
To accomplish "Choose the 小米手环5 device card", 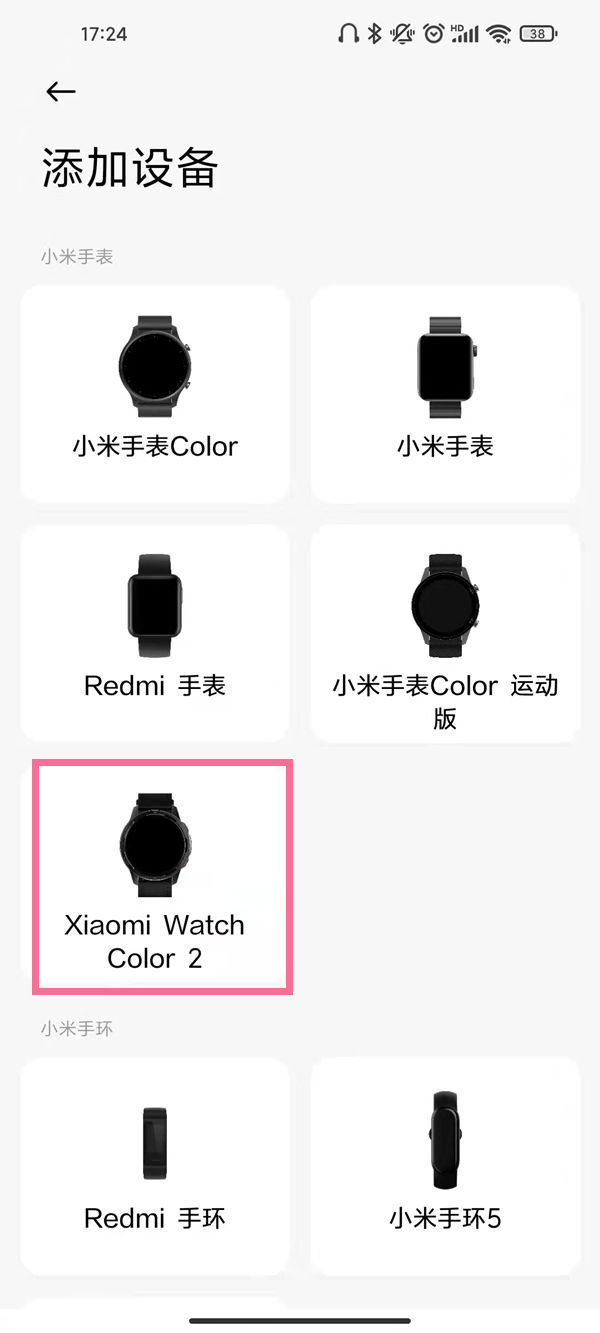I will click(445, 1166).
